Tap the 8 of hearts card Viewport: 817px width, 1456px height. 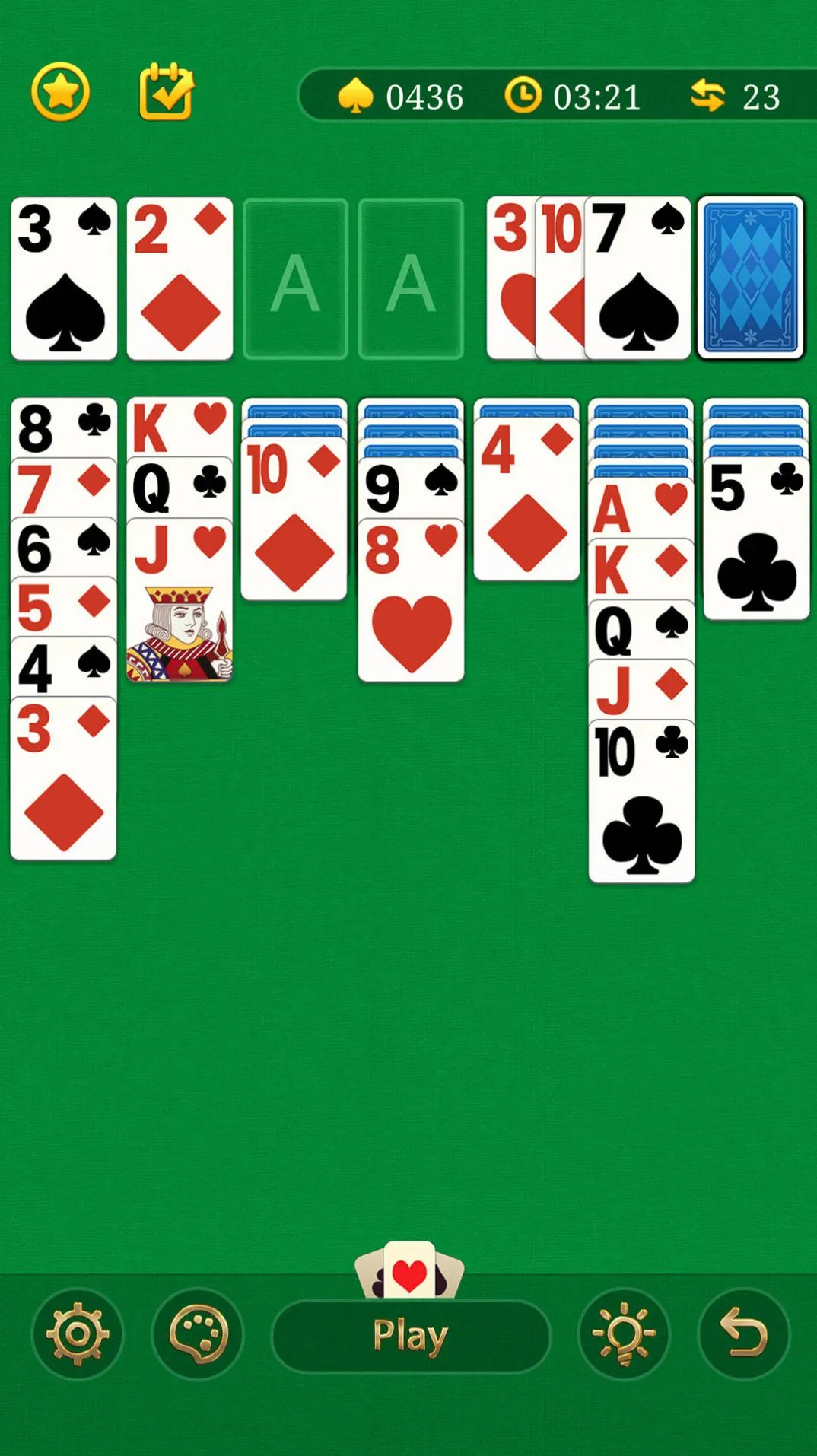coord(411,601)
